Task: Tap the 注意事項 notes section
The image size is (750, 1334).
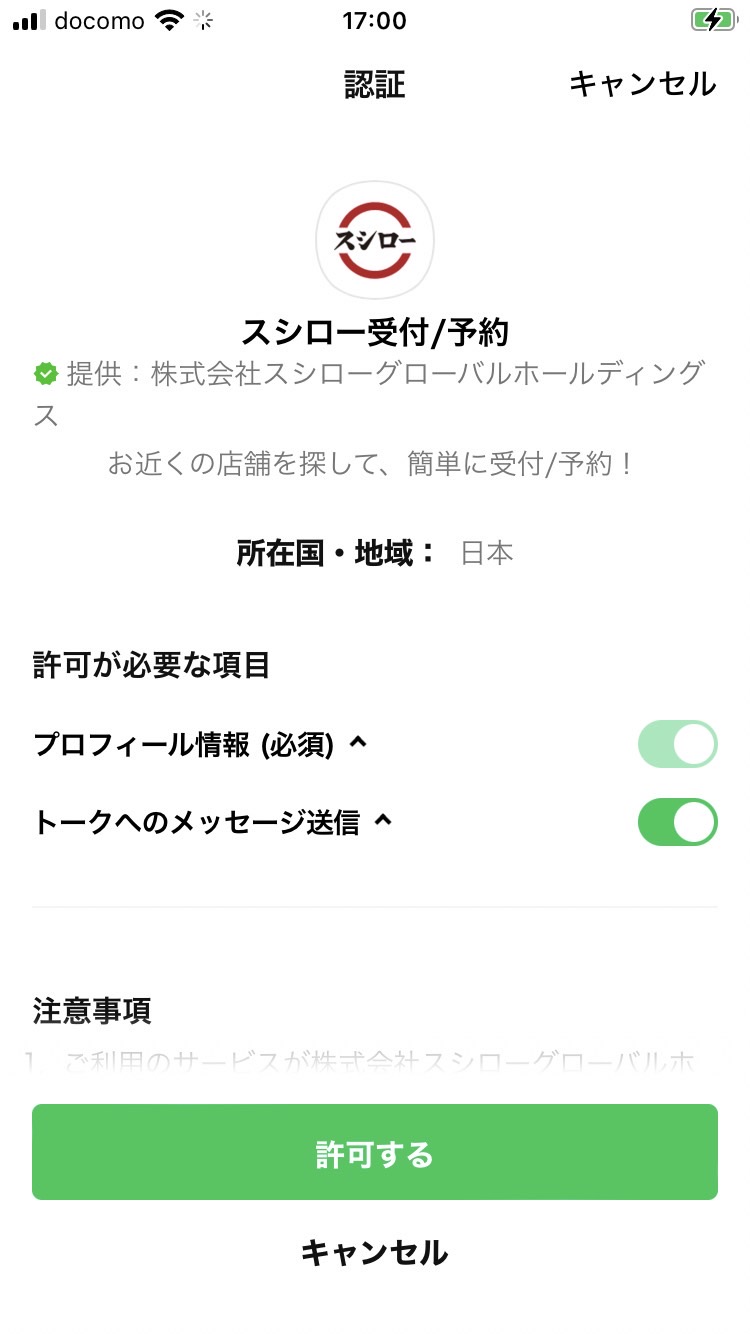Action: click(88, 1012)
